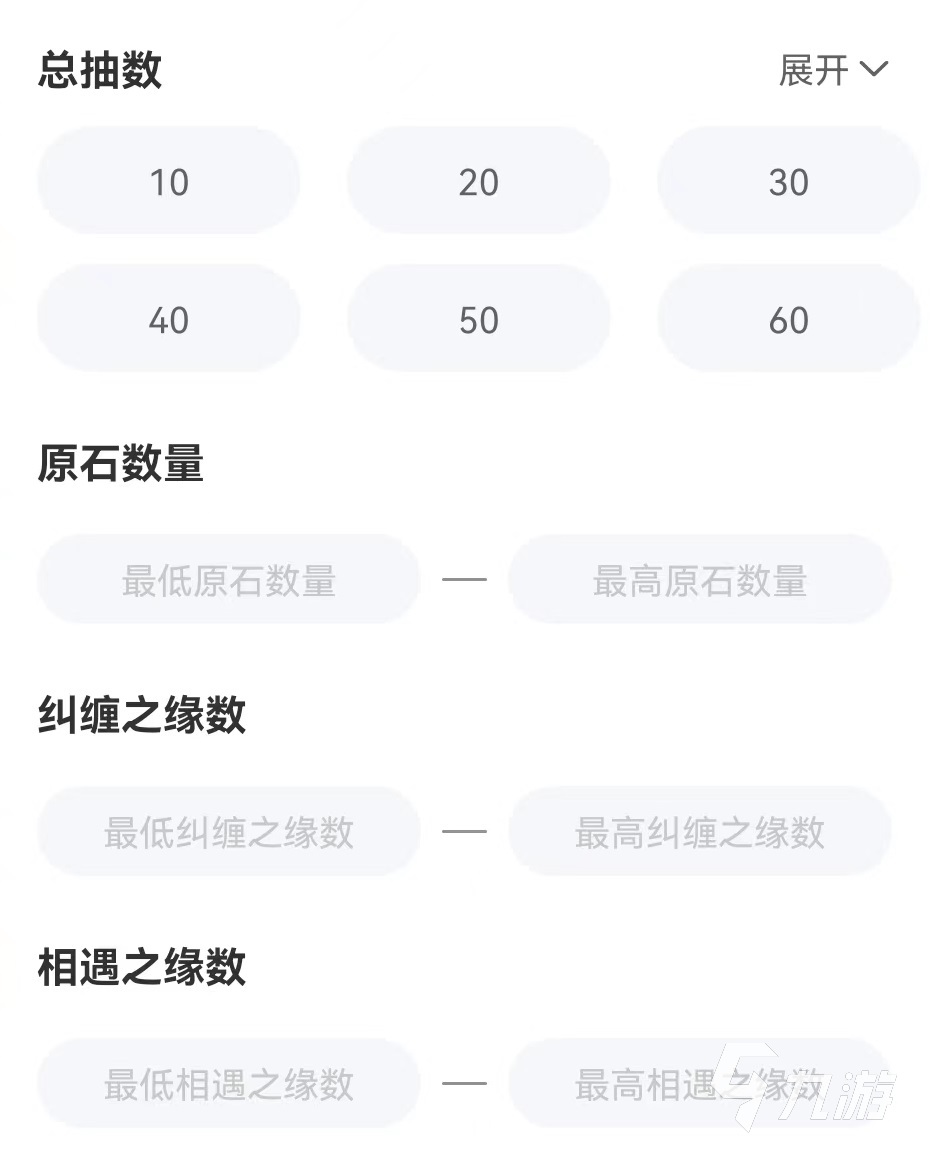Expand the 总抽数 options with 展开
Viewport: 937px width, 1163px height.
click(832, 70)
